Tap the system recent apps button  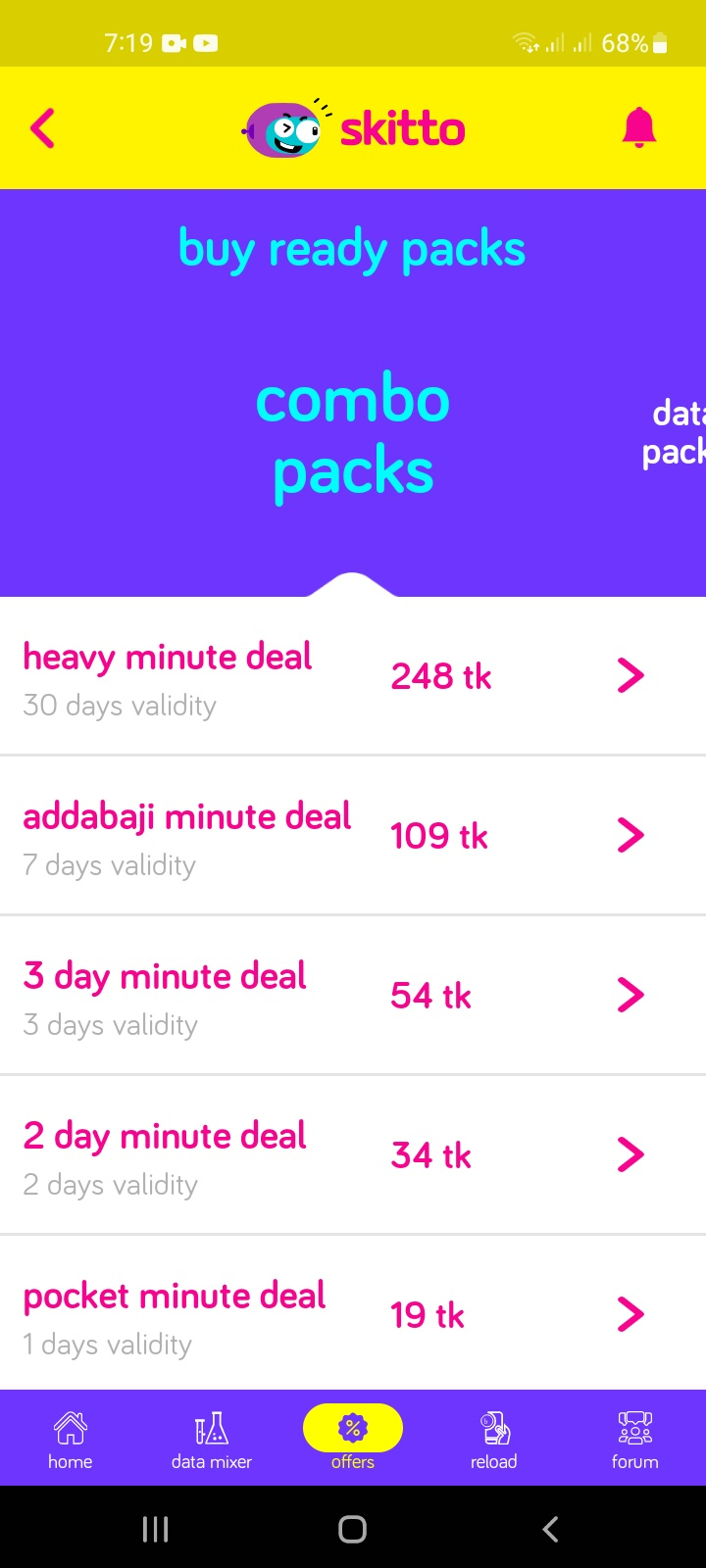[156, 1529]
